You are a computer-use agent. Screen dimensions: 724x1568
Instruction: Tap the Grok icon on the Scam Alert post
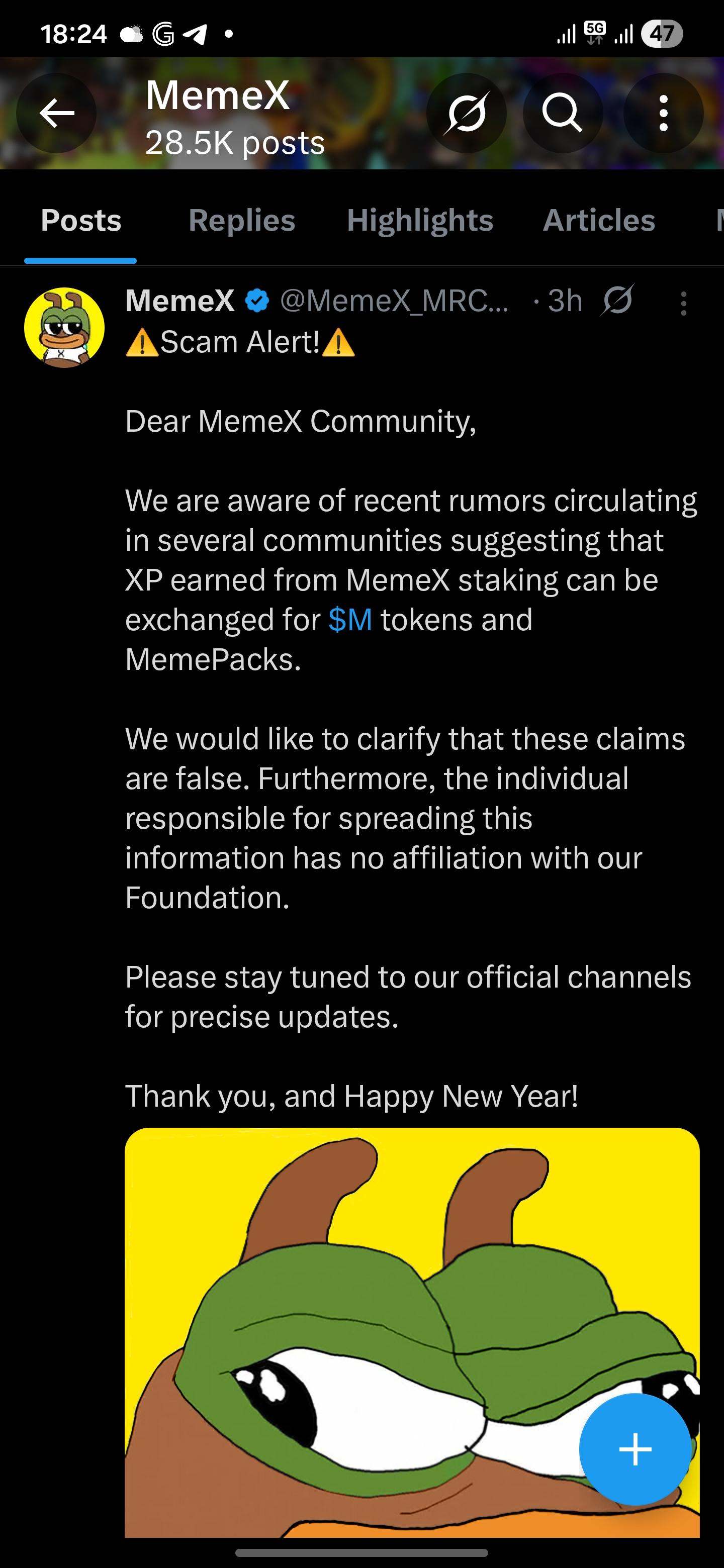coord(617,301)
